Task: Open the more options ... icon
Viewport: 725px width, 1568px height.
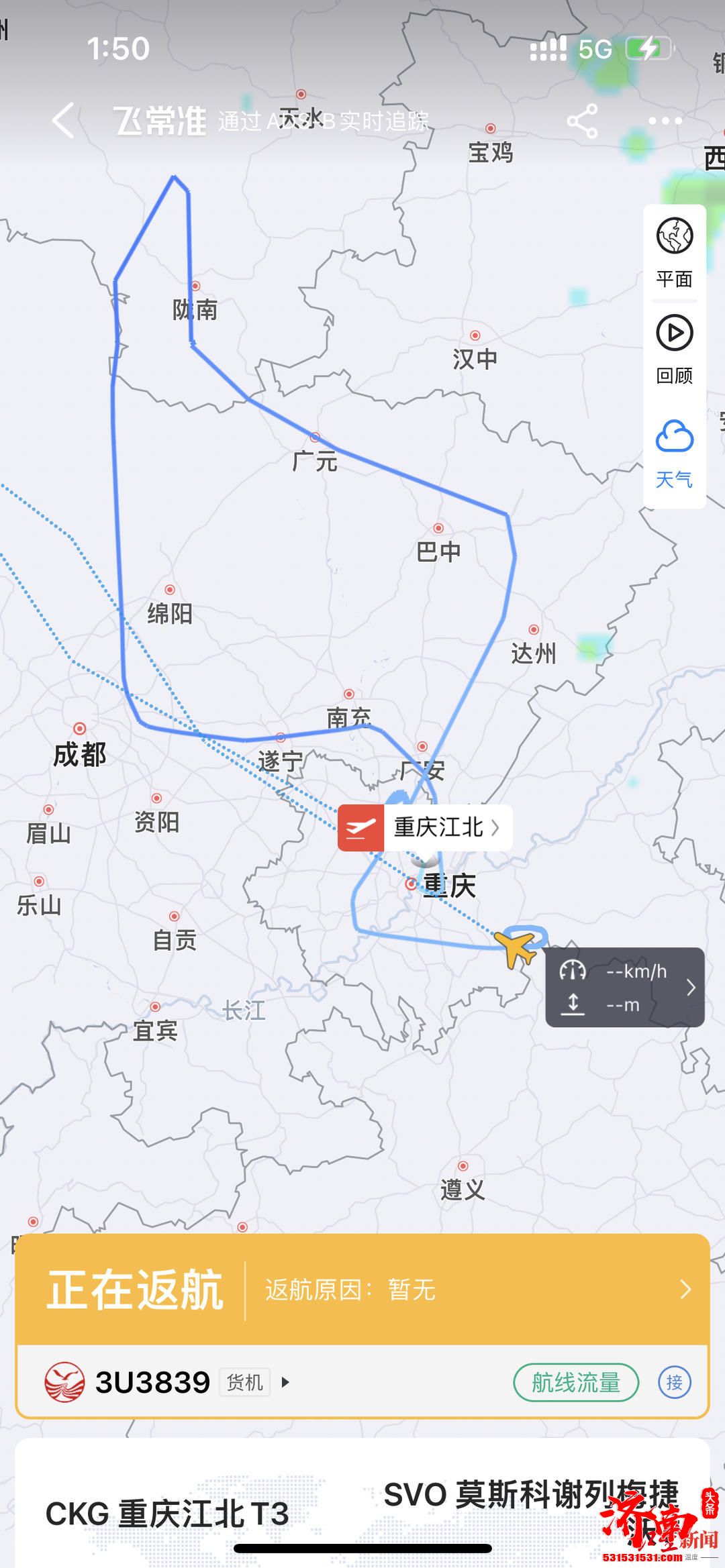Action: tap(663, 121)
